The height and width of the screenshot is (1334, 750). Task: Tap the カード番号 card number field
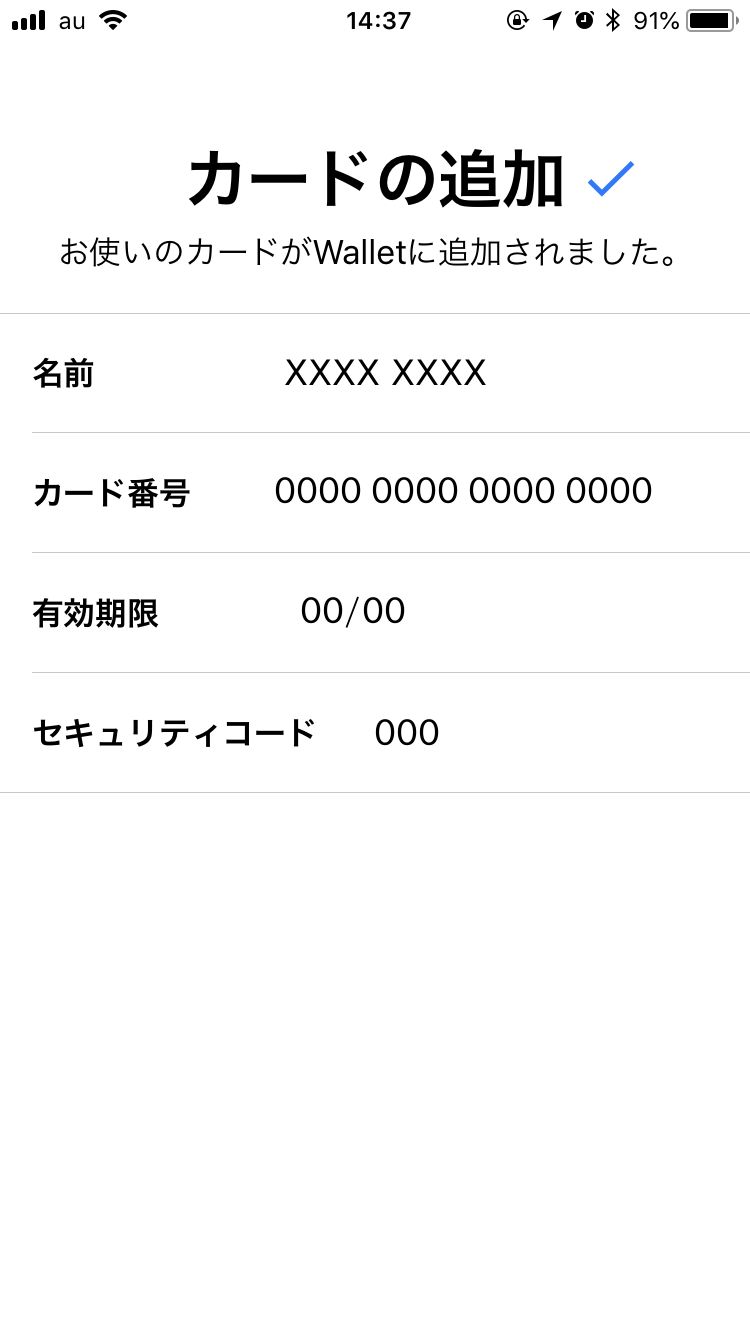click(x=463, y=492)
